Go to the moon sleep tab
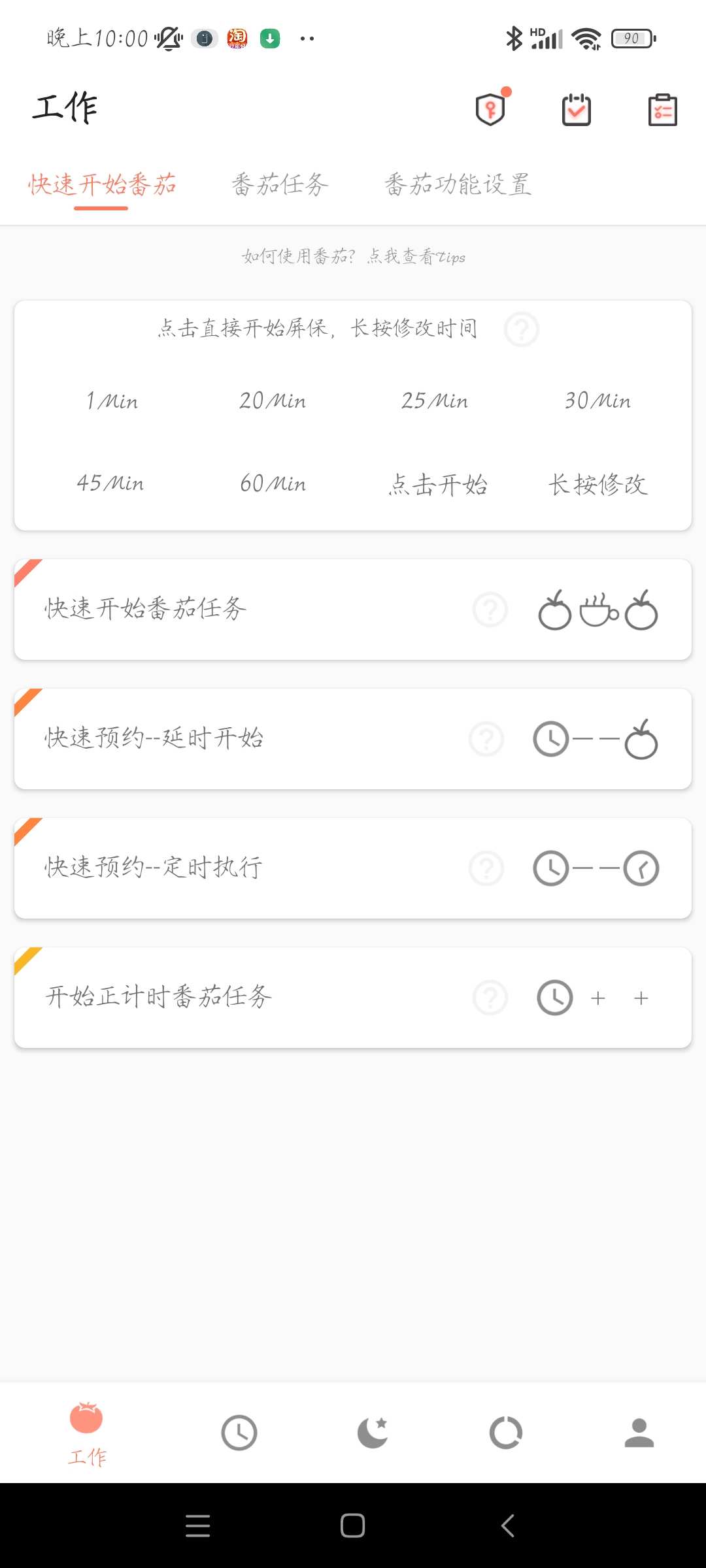 pos(373,1433)
